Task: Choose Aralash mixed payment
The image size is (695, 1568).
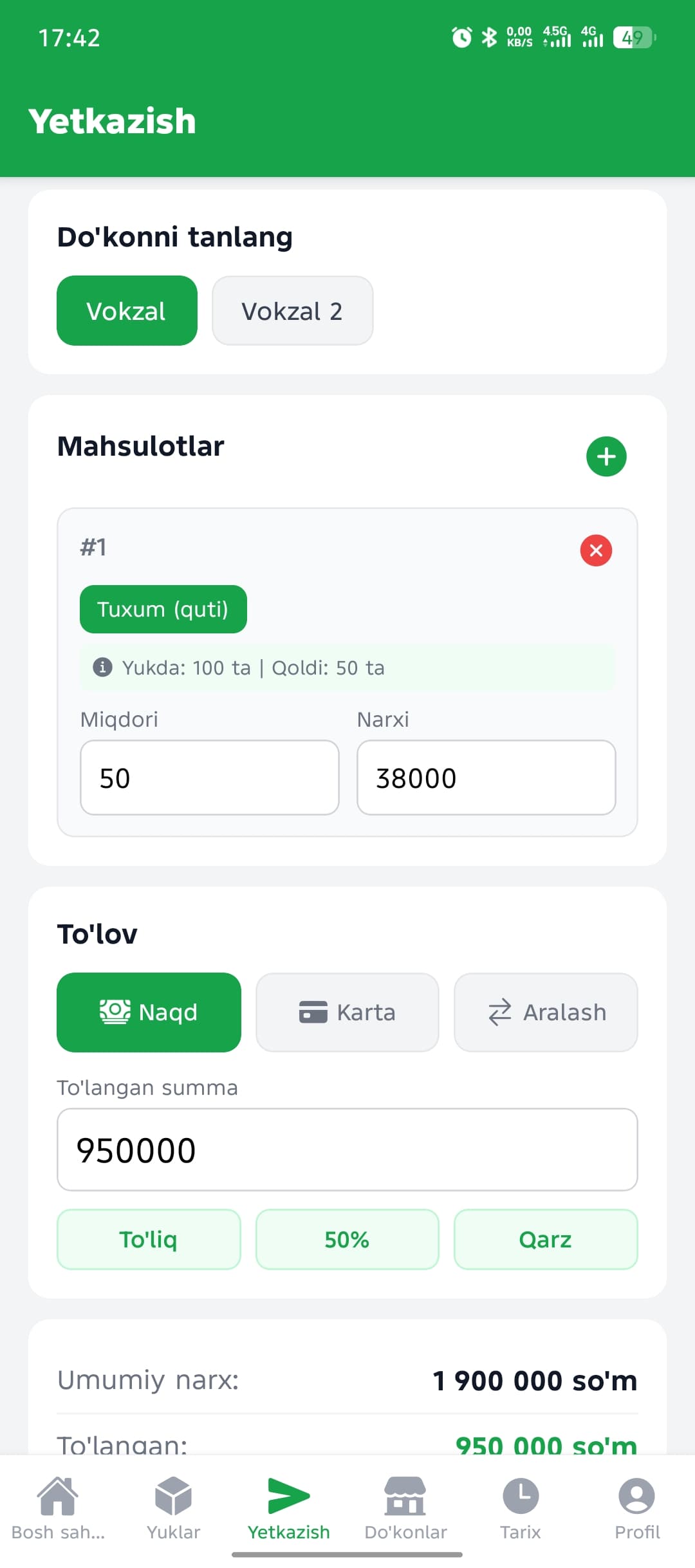Action: click(x=545, y=1012)
